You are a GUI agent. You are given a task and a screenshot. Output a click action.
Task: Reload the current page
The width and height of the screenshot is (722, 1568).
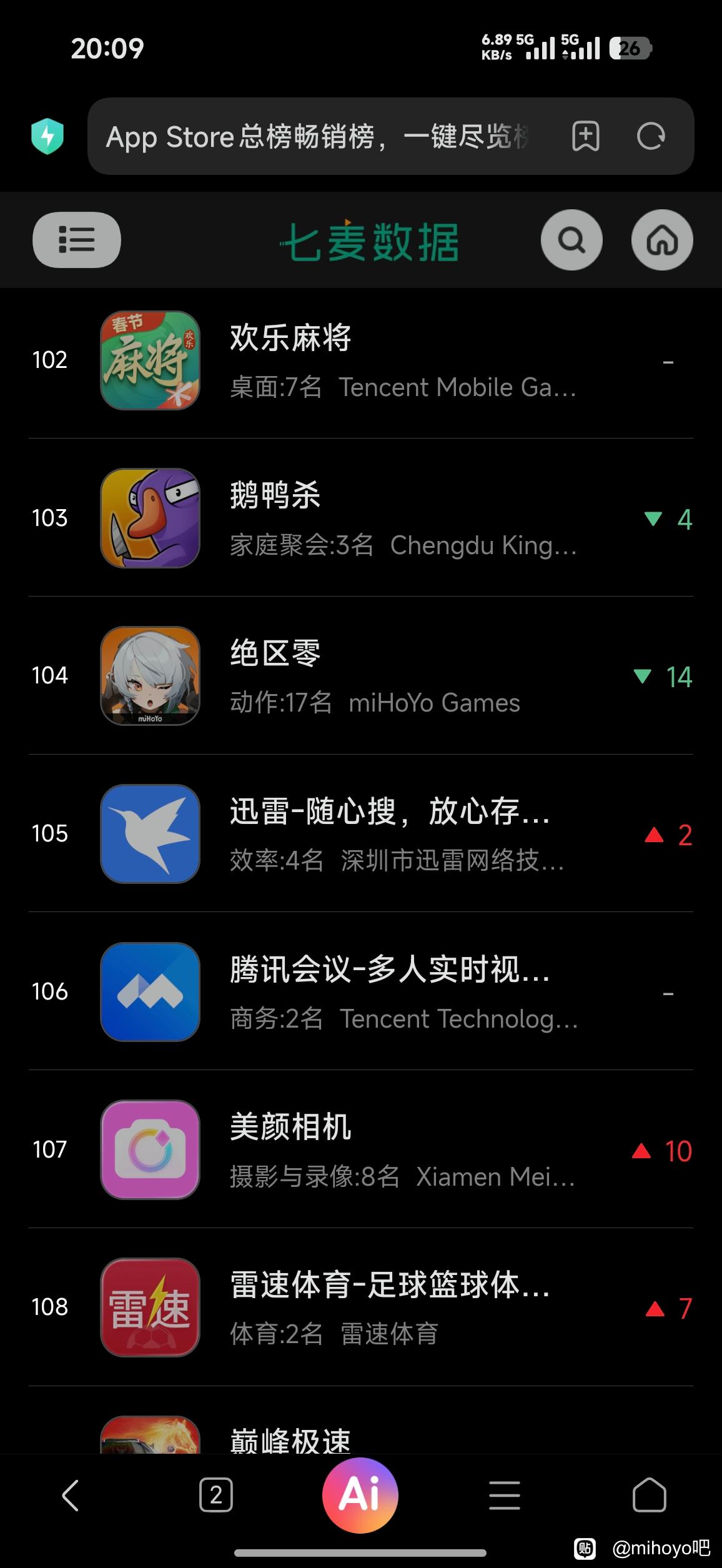(x=650, y=136)
